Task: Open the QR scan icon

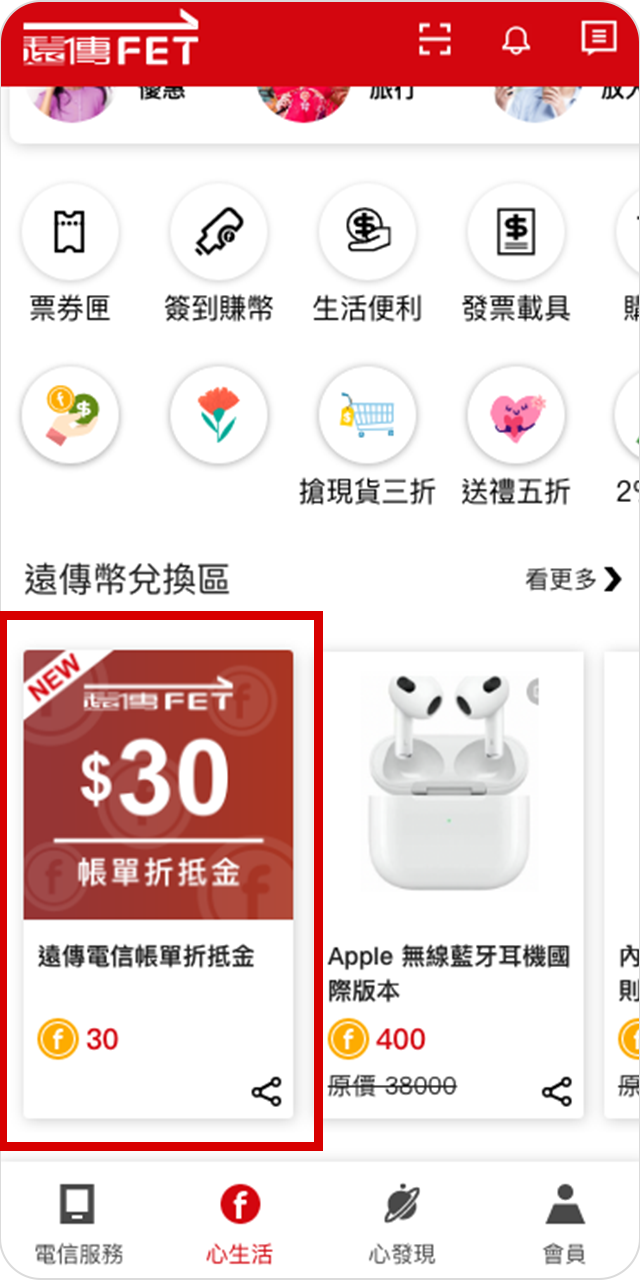Action: [434, 40]
